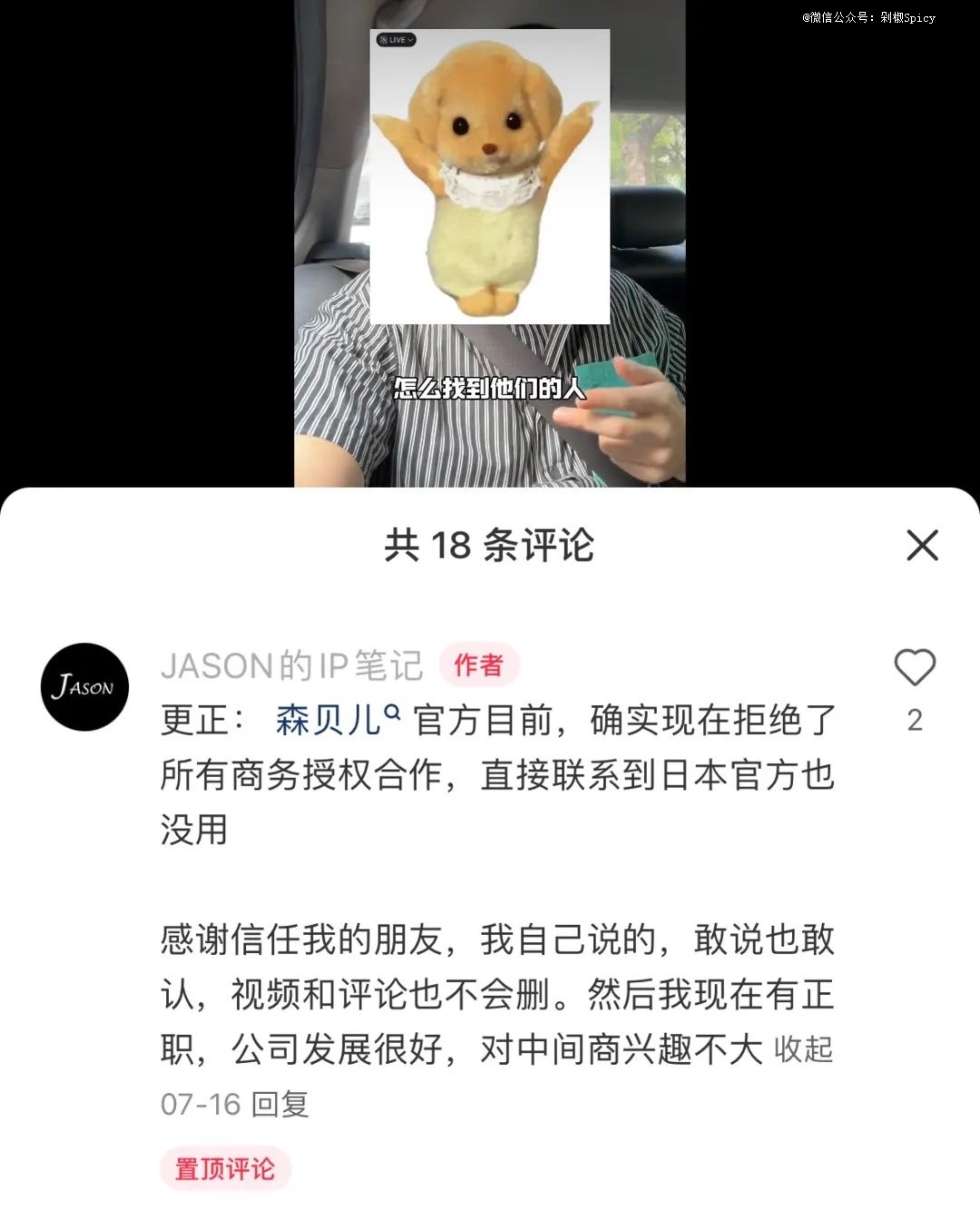The height and width of the screenshot is (1231, 980).
Task: Open the JASON的IP笔记 username
Action: click(291, 666)
